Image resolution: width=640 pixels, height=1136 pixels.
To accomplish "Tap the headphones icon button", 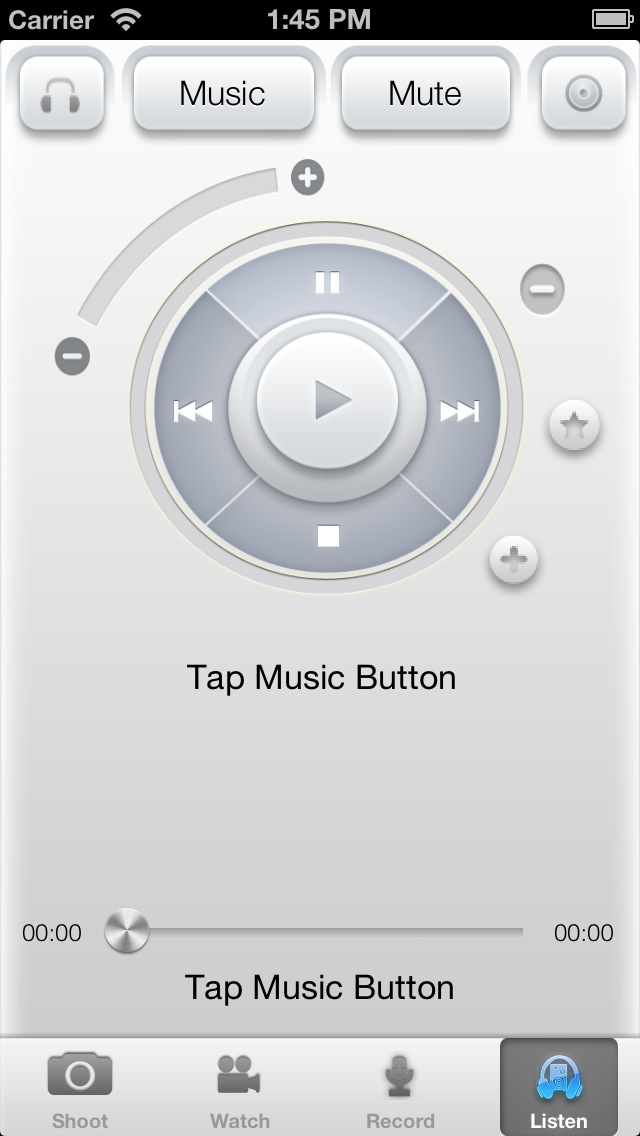I will pos(62,93).
